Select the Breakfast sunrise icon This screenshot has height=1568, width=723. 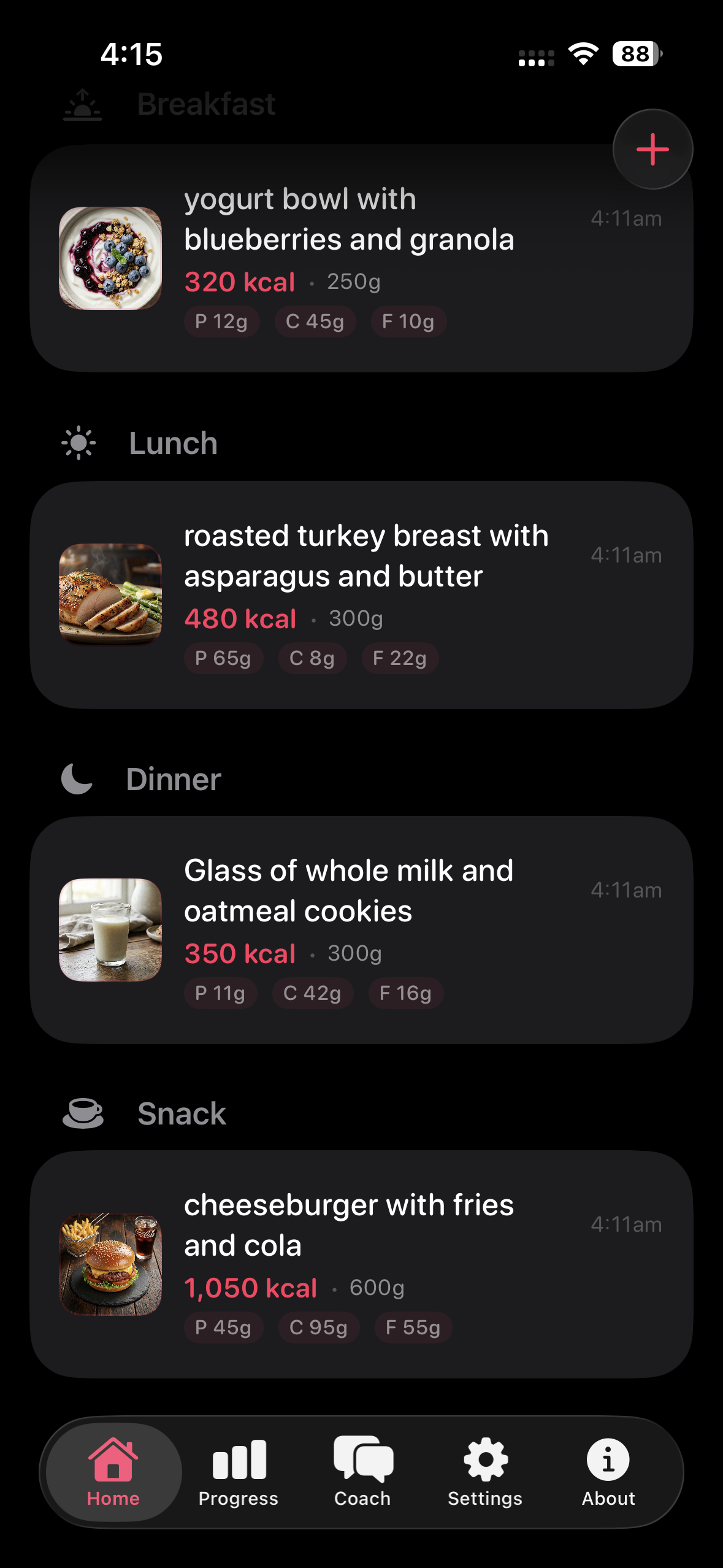pos(82,103)
